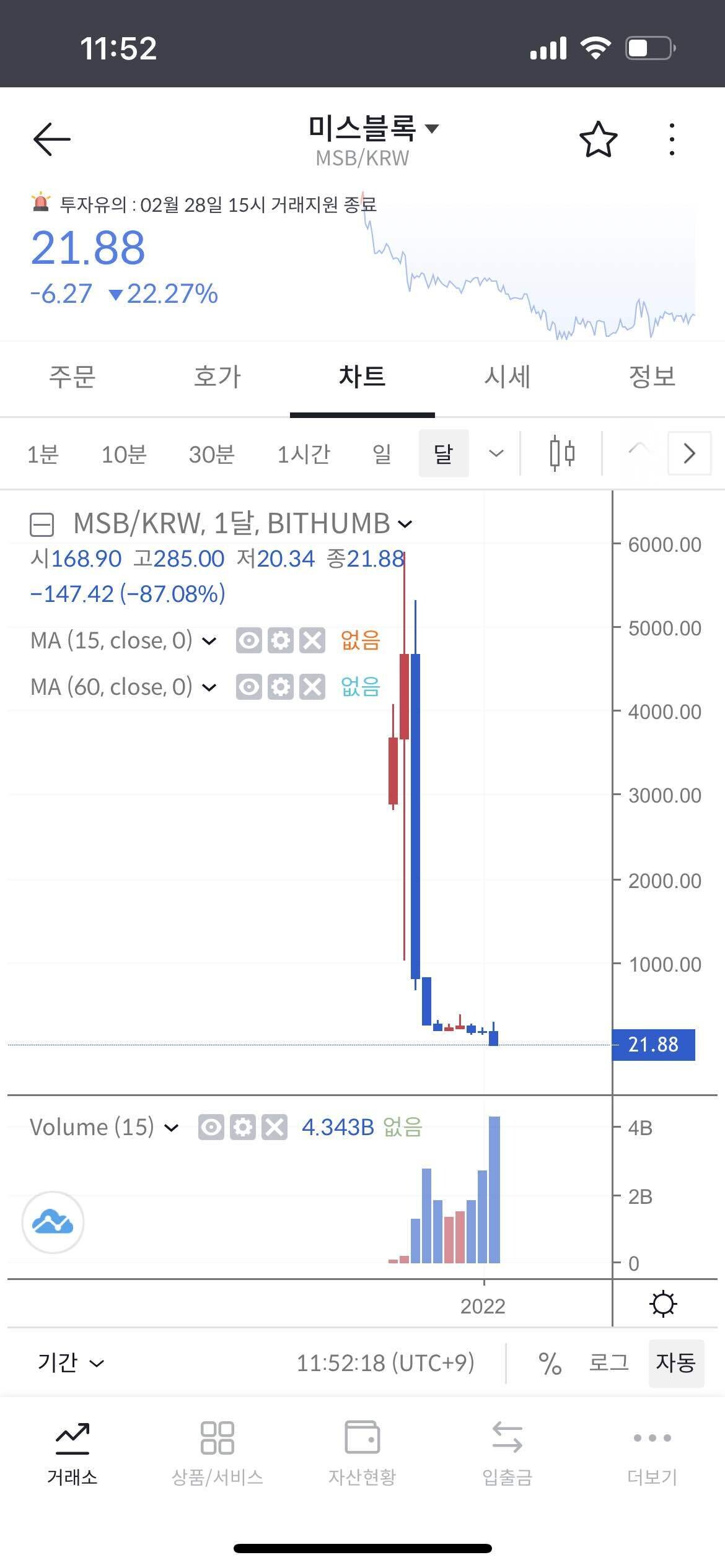Viewport: 725px width, 1568px height.
Task: Open the 미스블록 coin selector dropdown
Action: click(373, 129)
